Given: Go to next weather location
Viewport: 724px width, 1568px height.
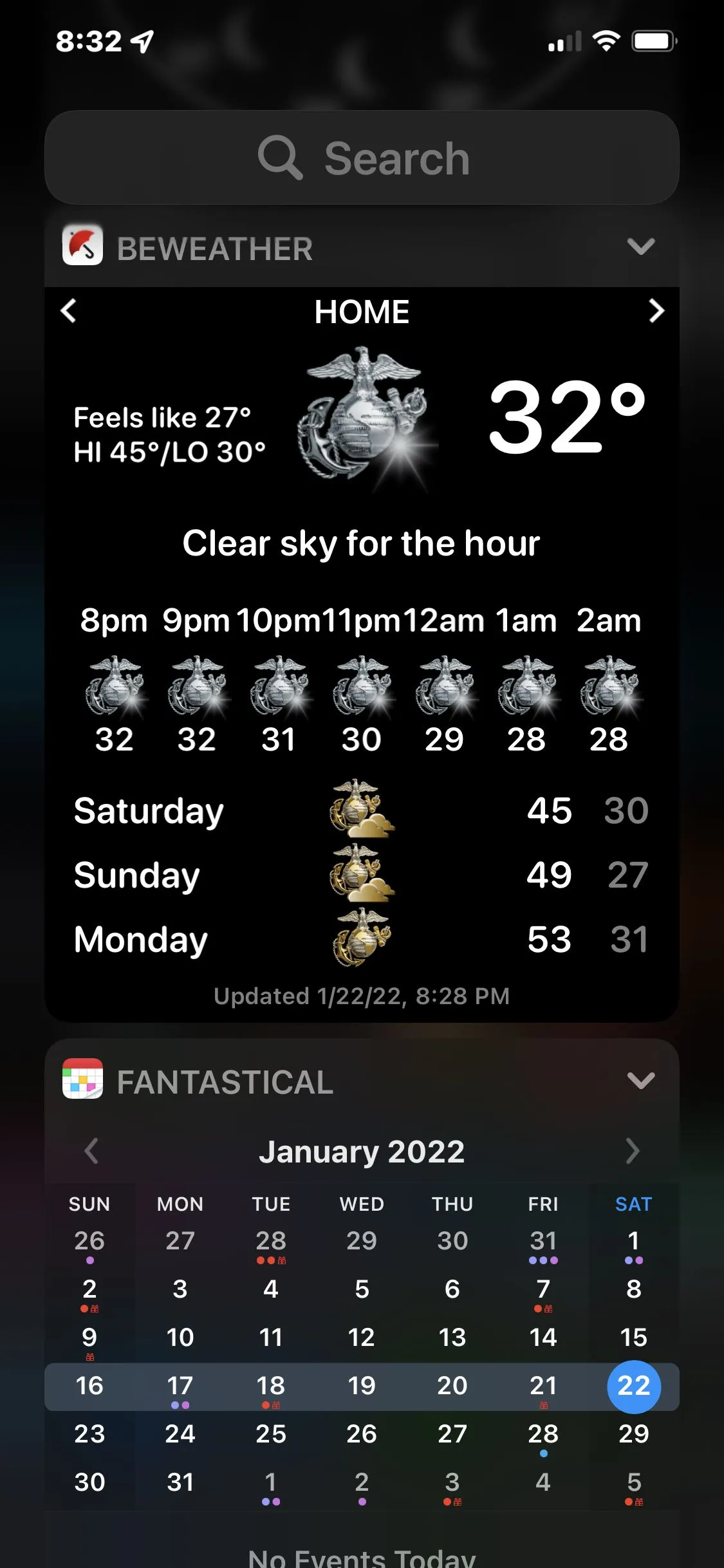Looking at the screenshot, I should point(656,311).
